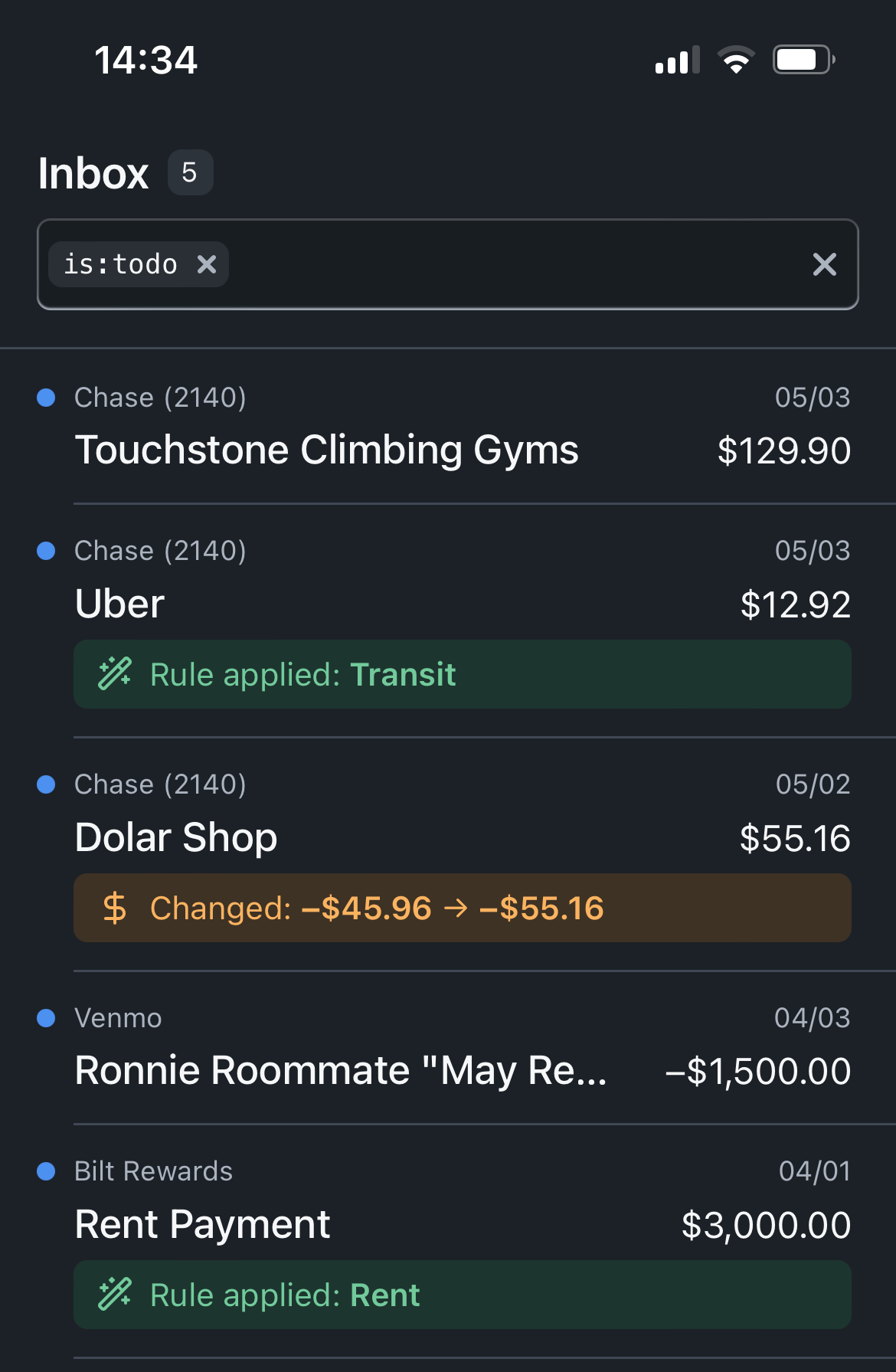Click the magic wand icon on the Rent rule

coord(113,1295)
